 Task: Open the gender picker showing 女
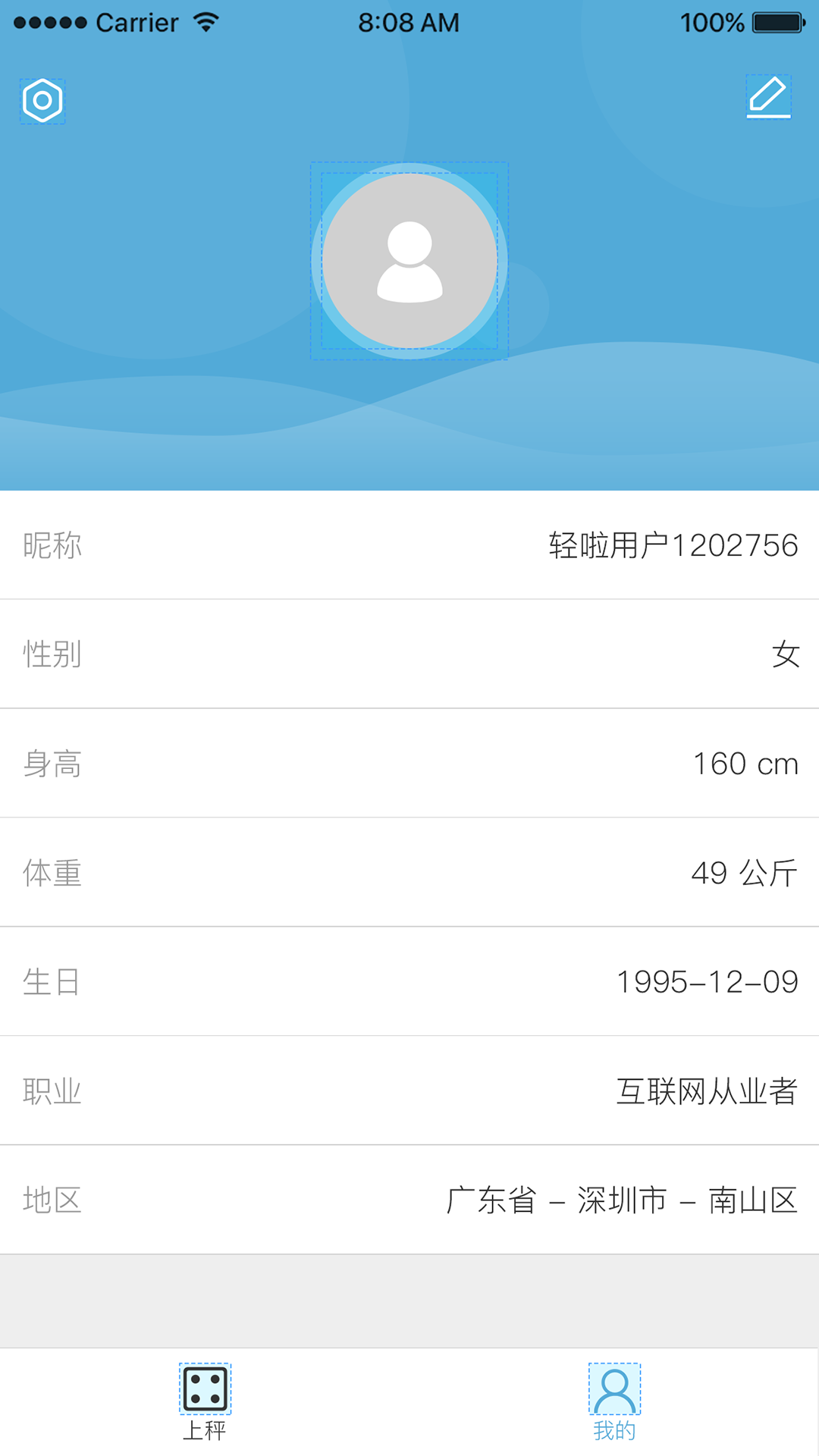click(786, 655)
